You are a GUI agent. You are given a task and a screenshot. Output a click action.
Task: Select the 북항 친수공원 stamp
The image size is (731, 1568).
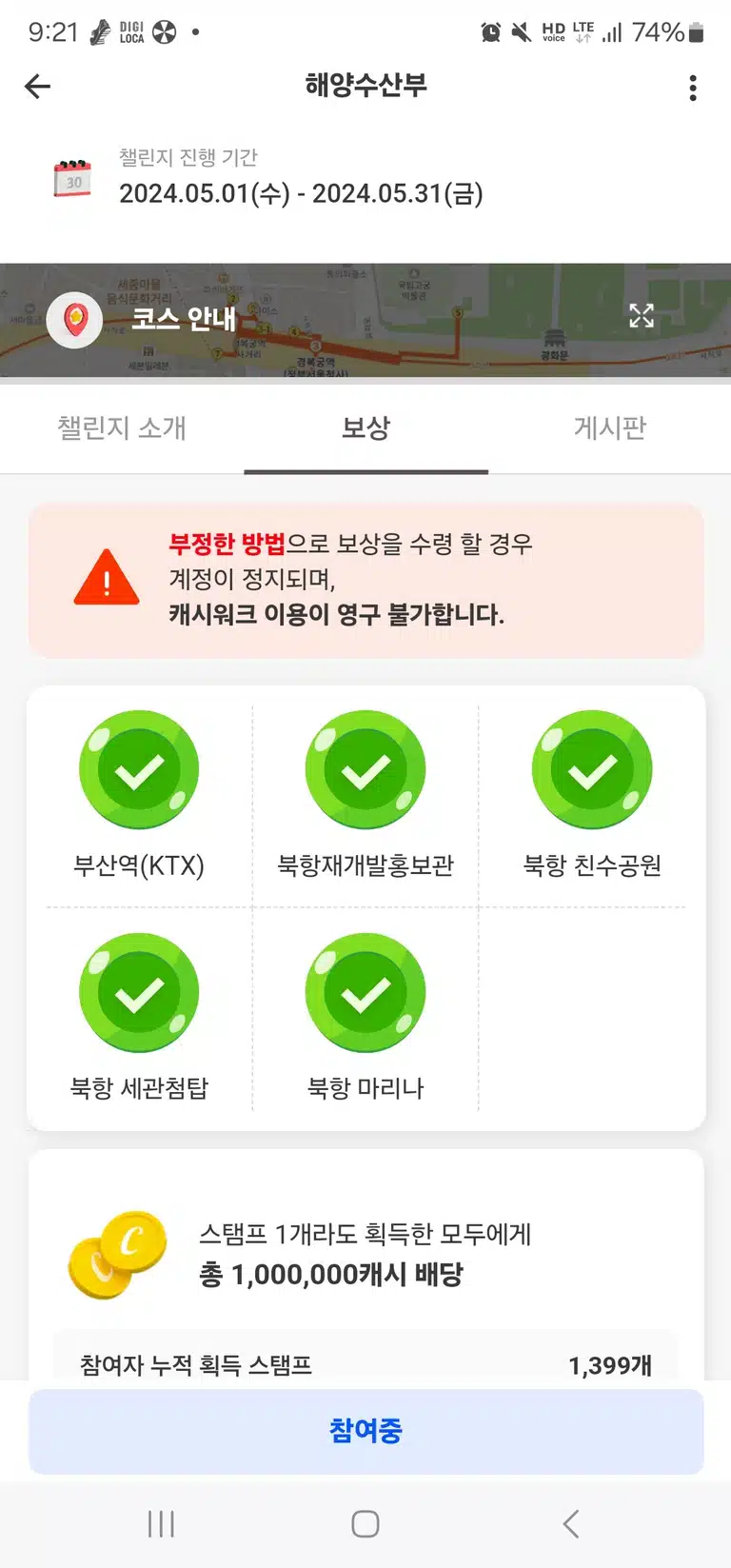point(592,796)
